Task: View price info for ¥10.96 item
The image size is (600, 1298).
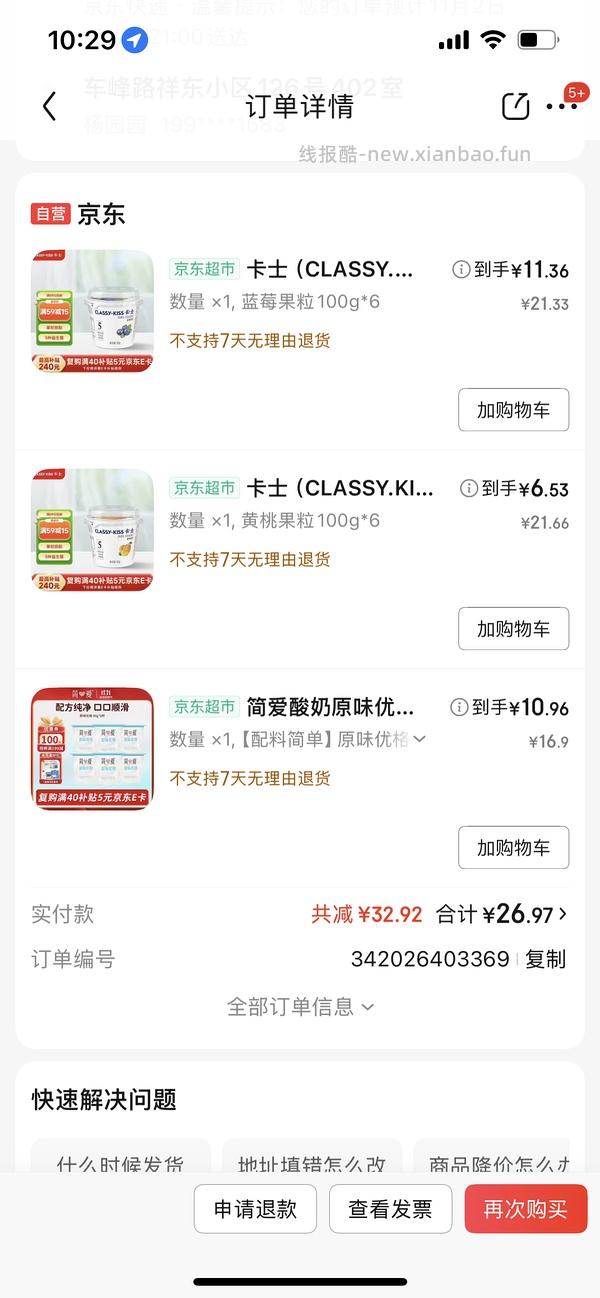Action: [x=459, y=707]
